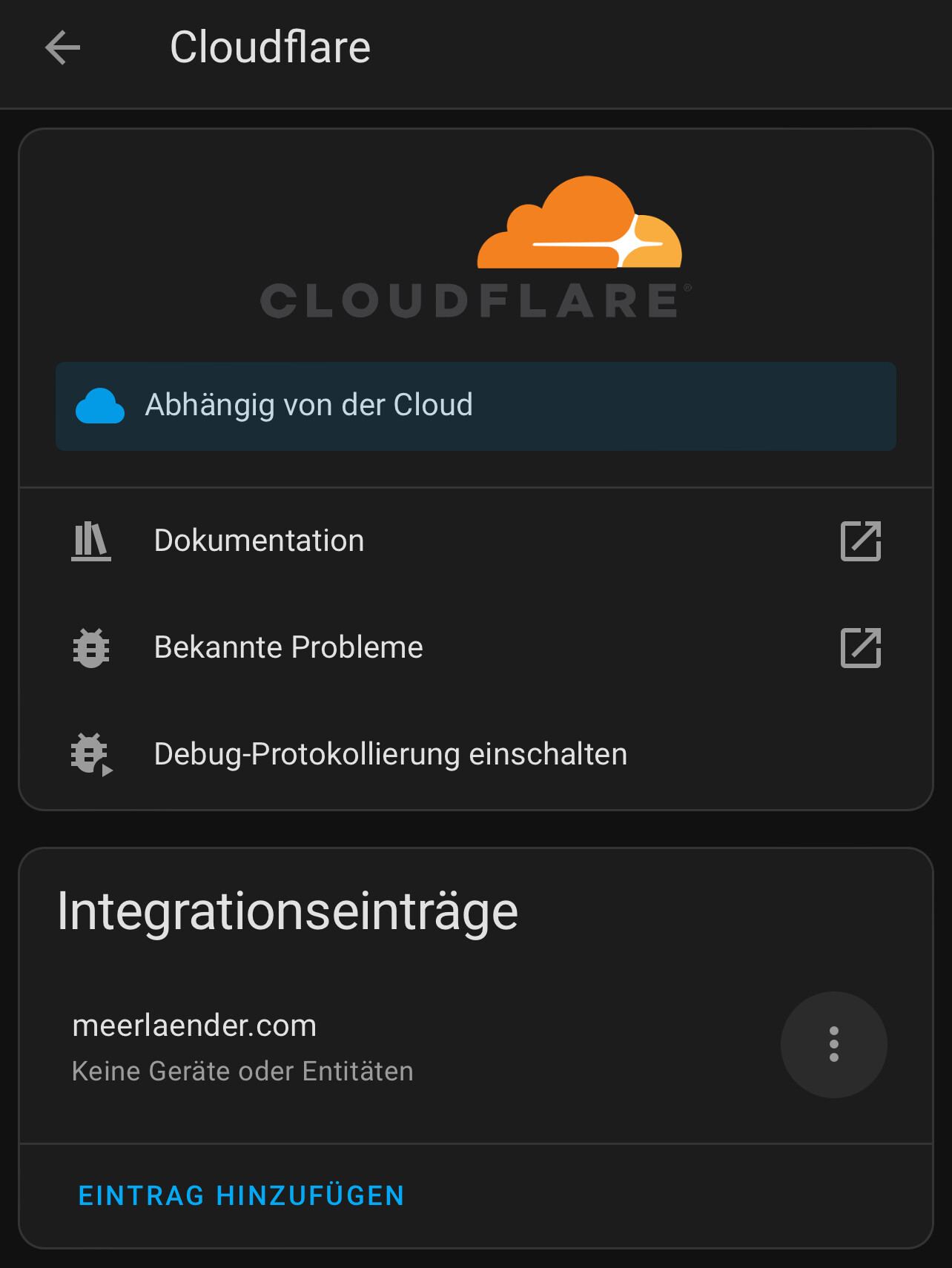Click the blue cloud icon
This screenshot has width=952, height=1268.
[100, 405]
